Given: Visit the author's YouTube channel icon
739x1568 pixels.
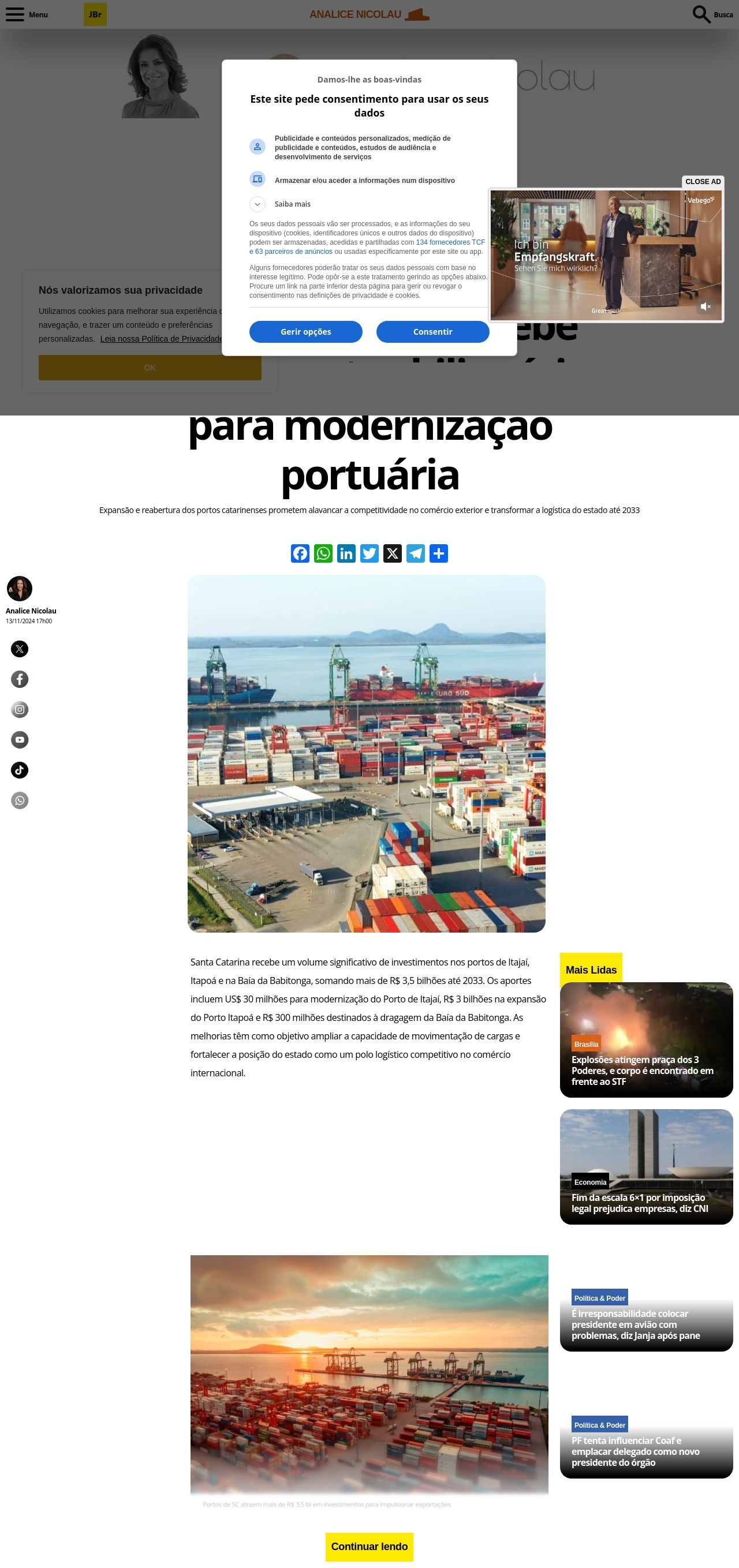Looking at the screenshot, I should coord(20,740).
